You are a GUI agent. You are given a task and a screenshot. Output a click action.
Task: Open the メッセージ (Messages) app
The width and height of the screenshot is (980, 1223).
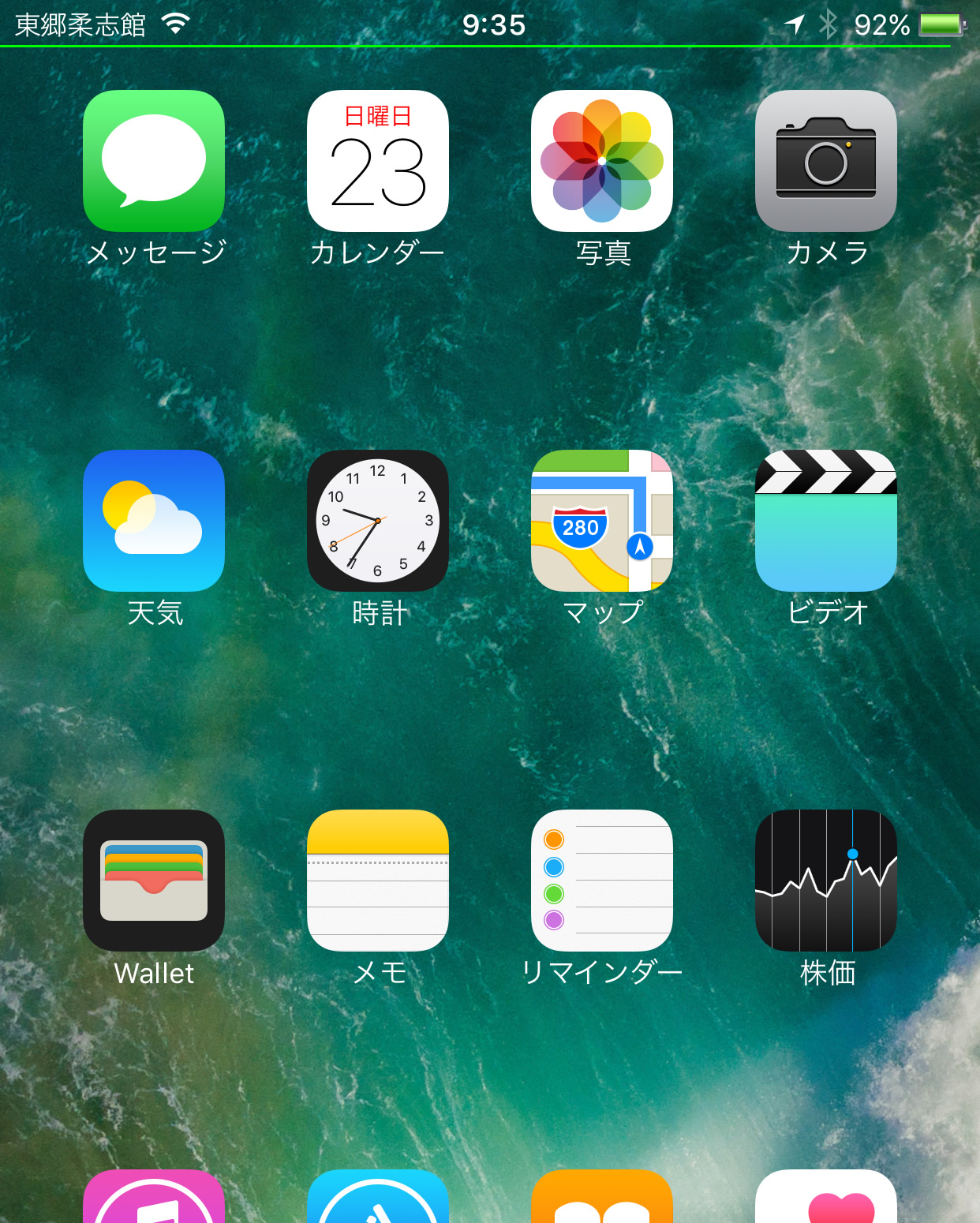click(x=154, y=161)
